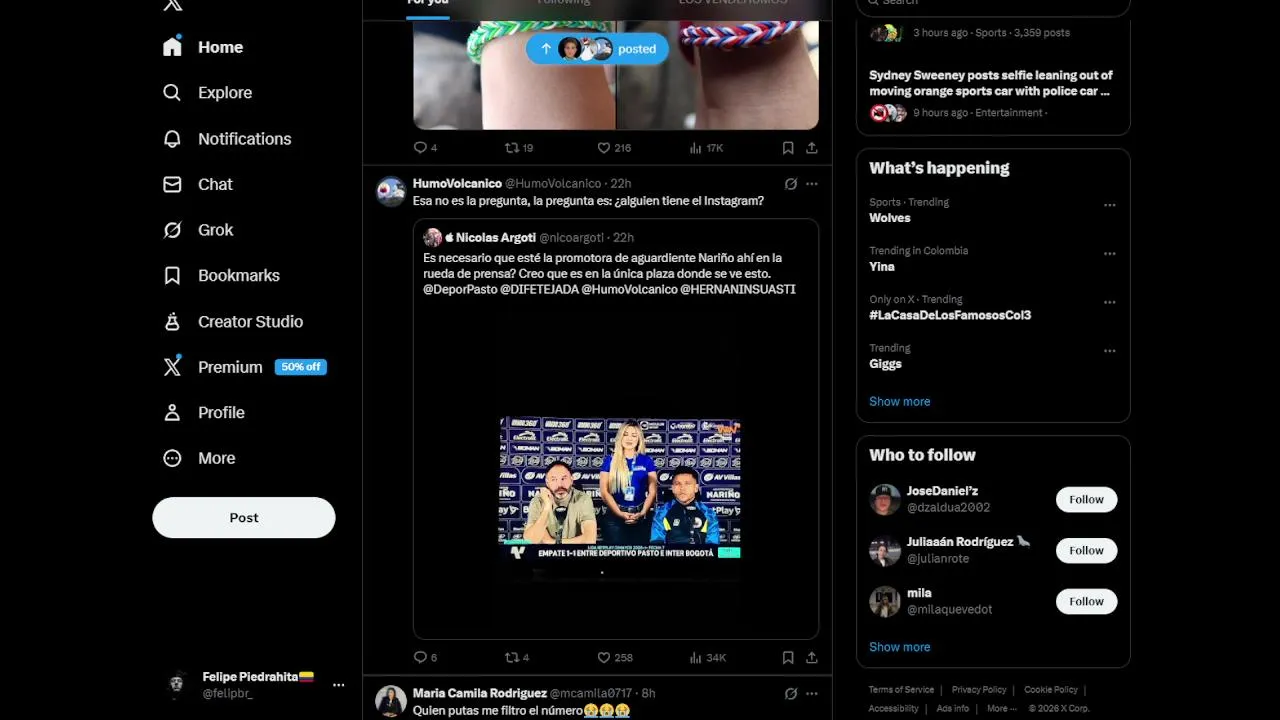Open Premium with 50% off badge

coord(230,367)
